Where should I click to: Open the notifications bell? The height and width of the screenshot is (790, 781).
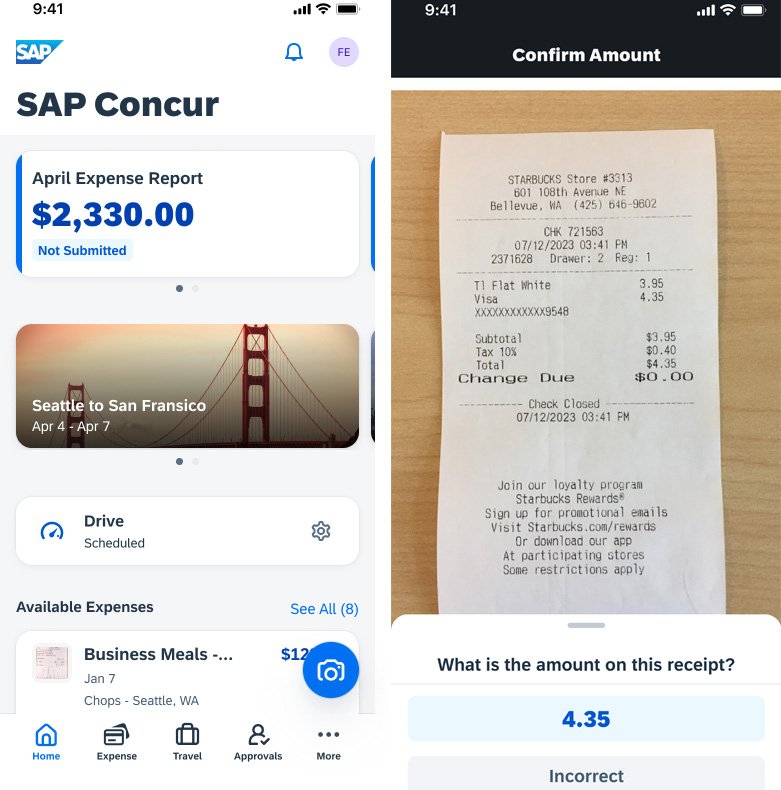point(294,52)
